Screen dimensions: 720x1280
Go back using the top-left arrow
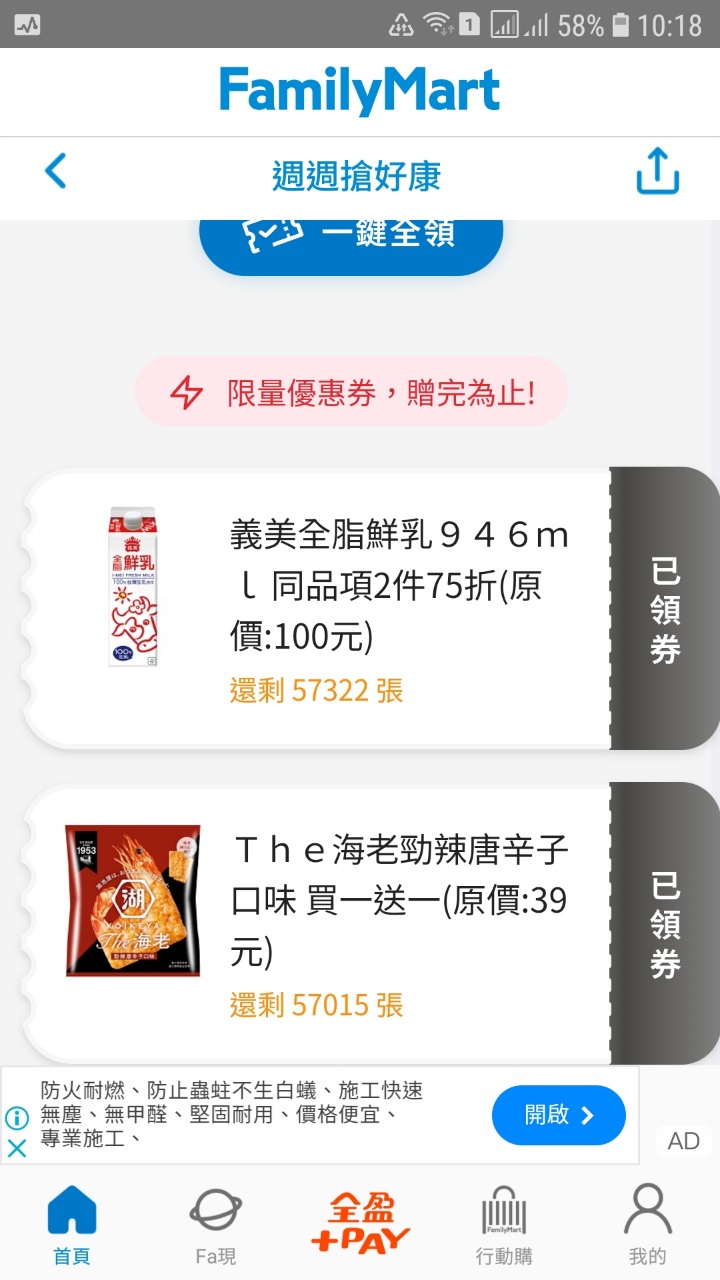56,172
